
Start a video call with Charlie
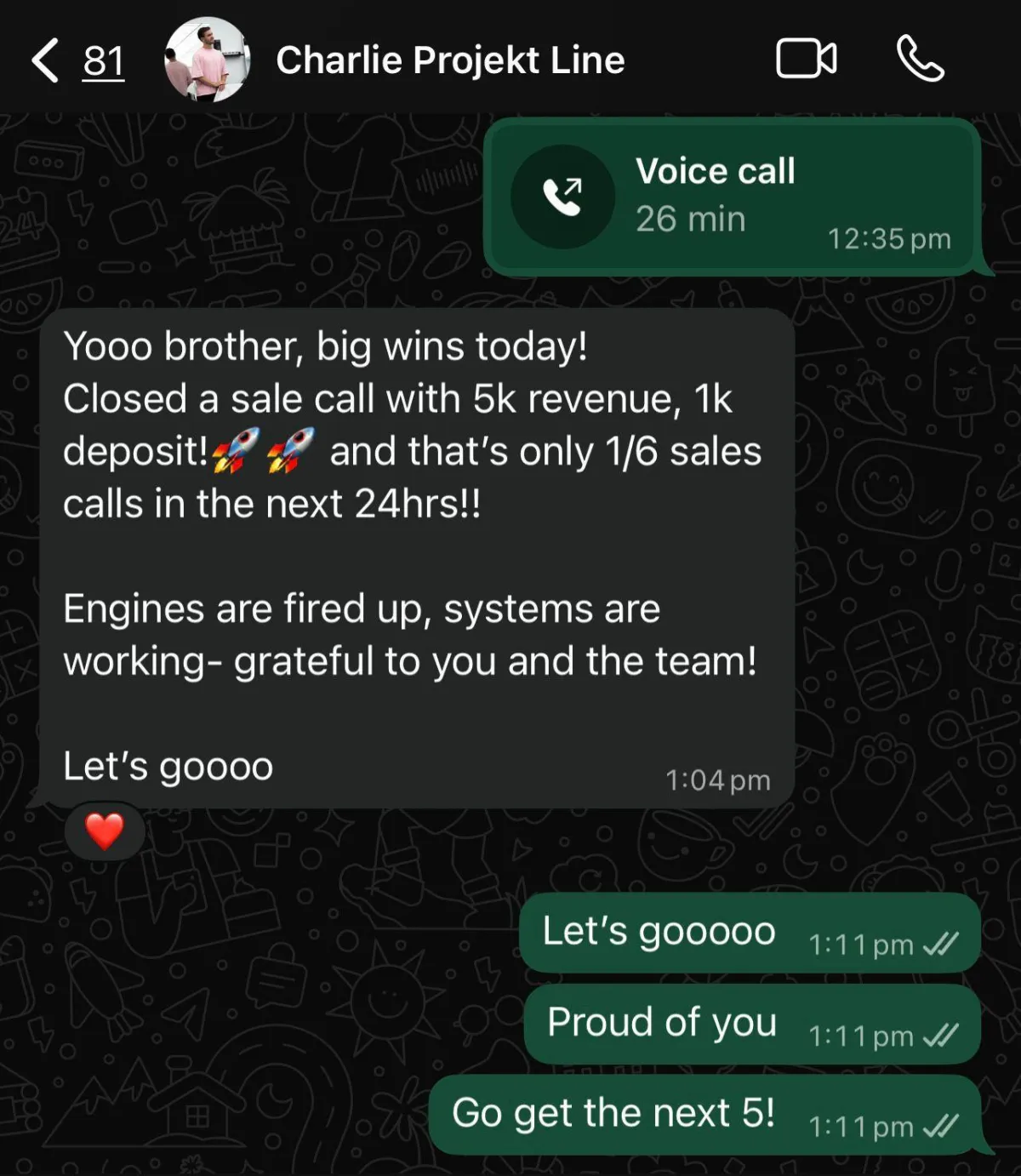(806, 60)
